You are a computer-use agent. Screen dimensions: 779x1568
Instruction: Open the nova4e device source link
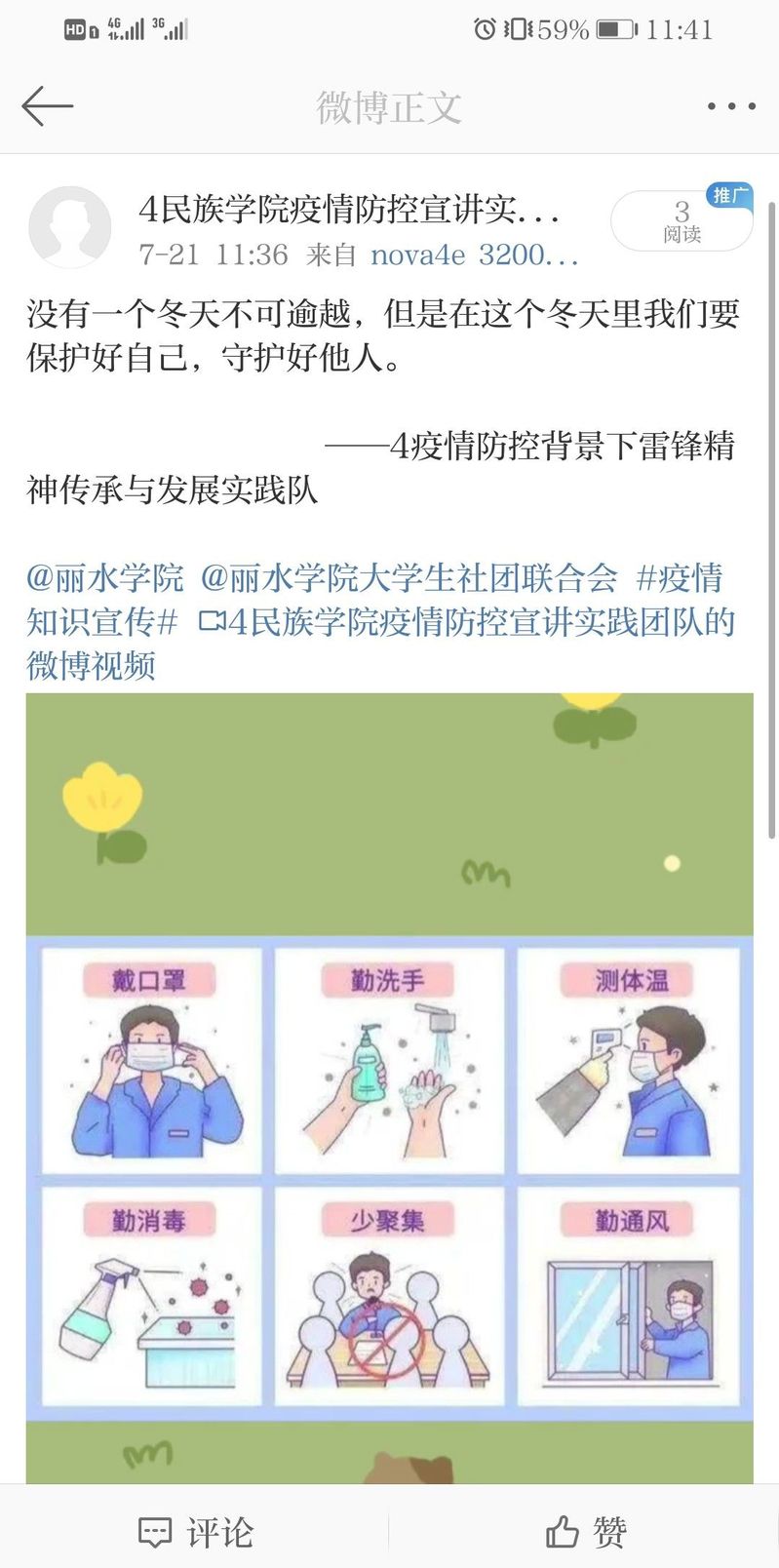pos(474,255)
